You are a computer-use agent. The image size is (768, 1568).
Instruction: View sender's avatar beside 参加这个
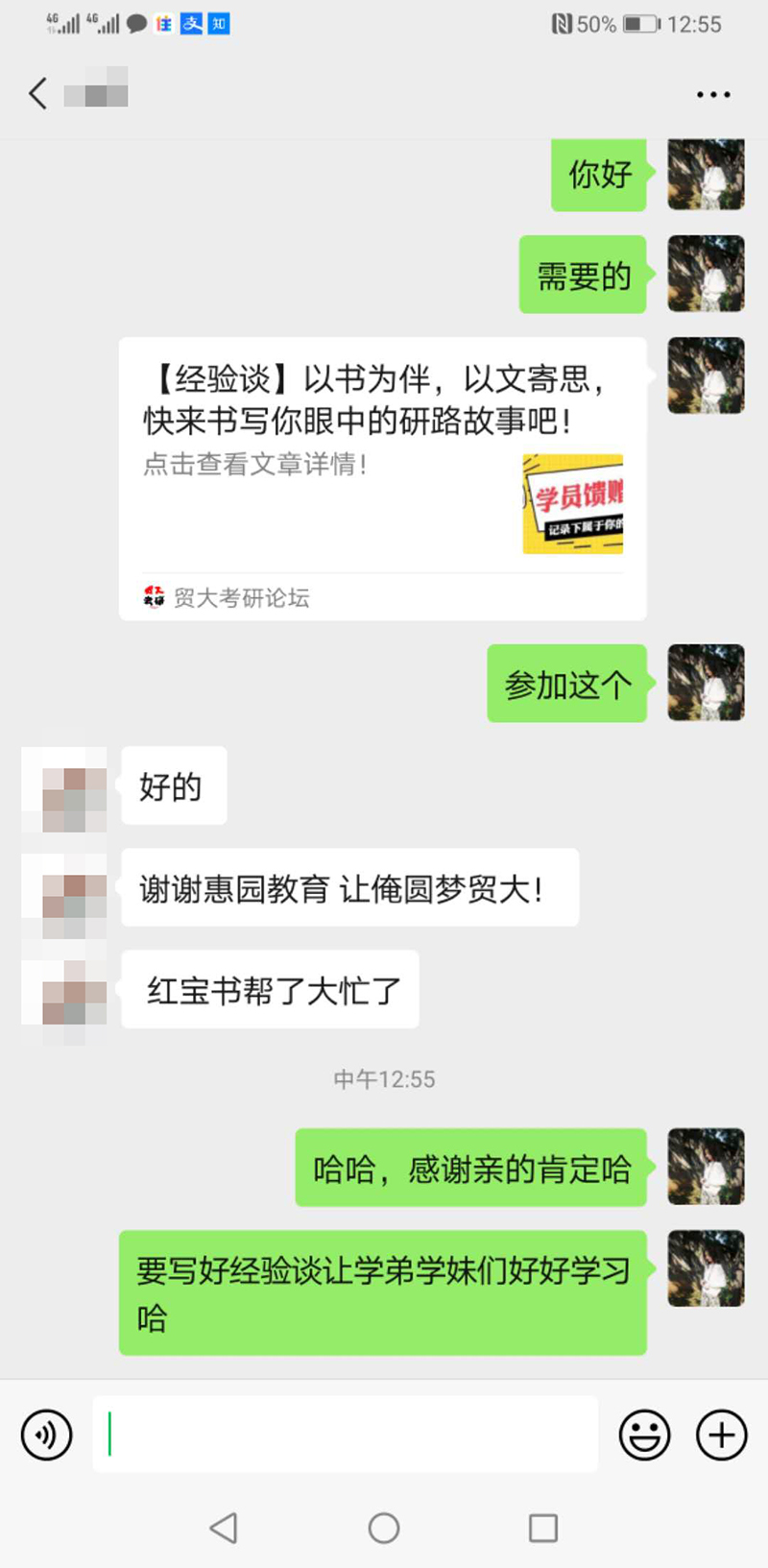(706, 683)
